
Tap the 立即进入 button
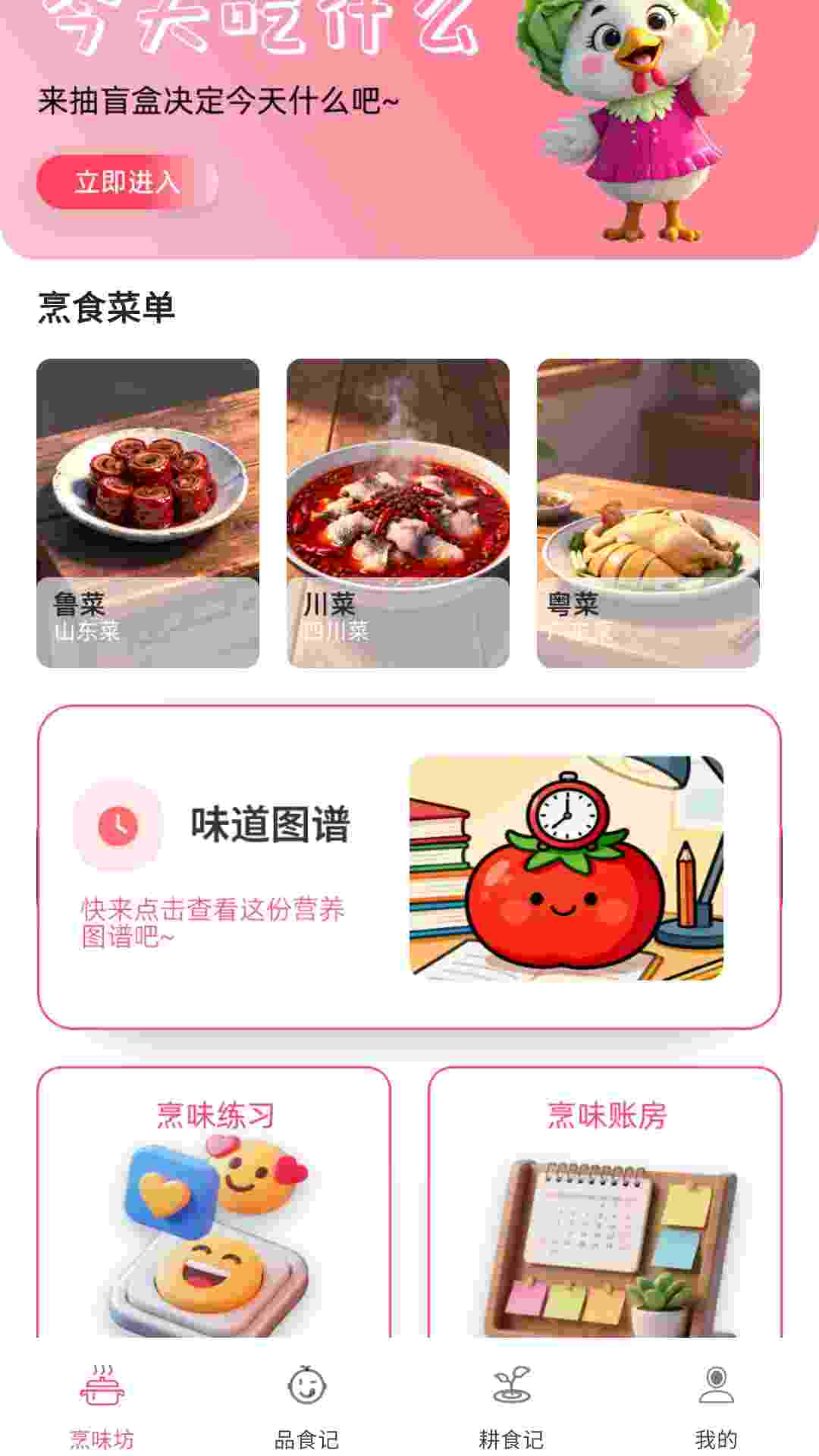127,182
